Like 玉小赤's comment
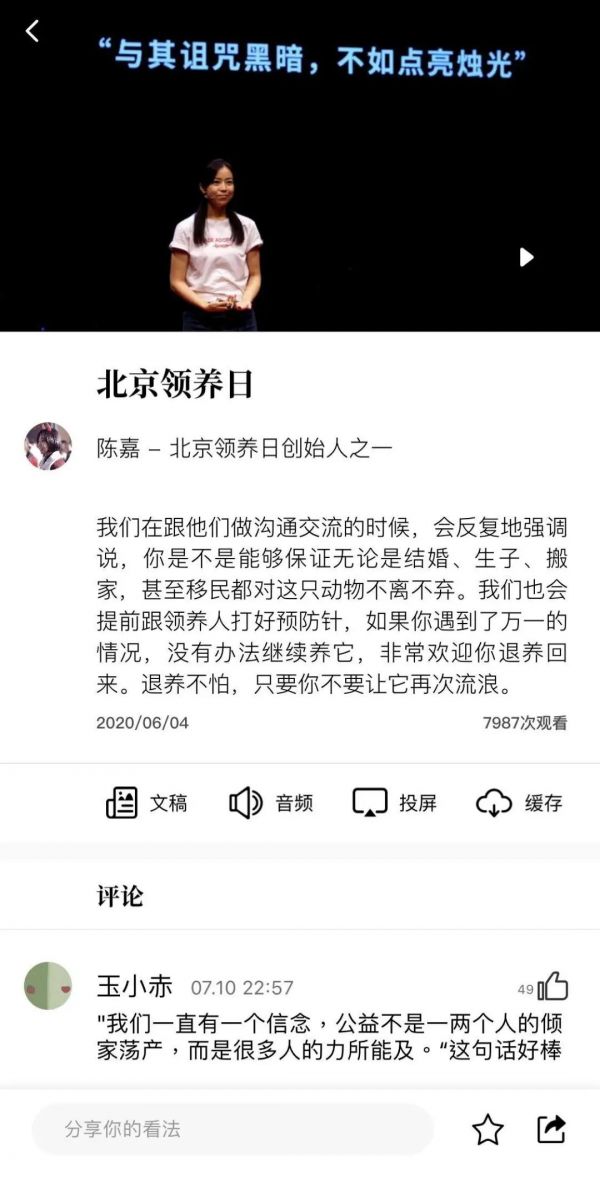The width and height of the screenshot is (600, 1182). [x=552, y=988]
